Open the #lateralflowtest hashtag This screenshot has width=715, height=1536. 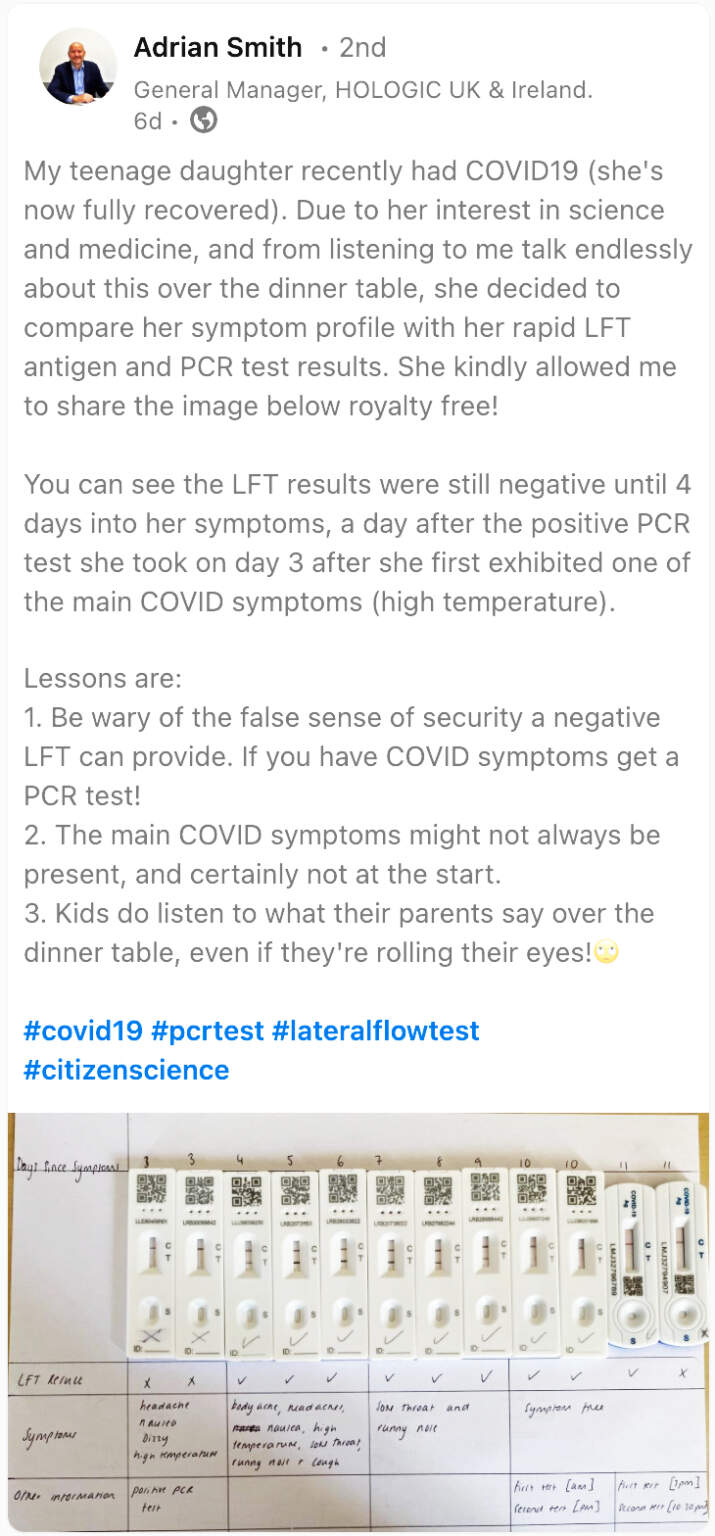(x=375, y=1030)
